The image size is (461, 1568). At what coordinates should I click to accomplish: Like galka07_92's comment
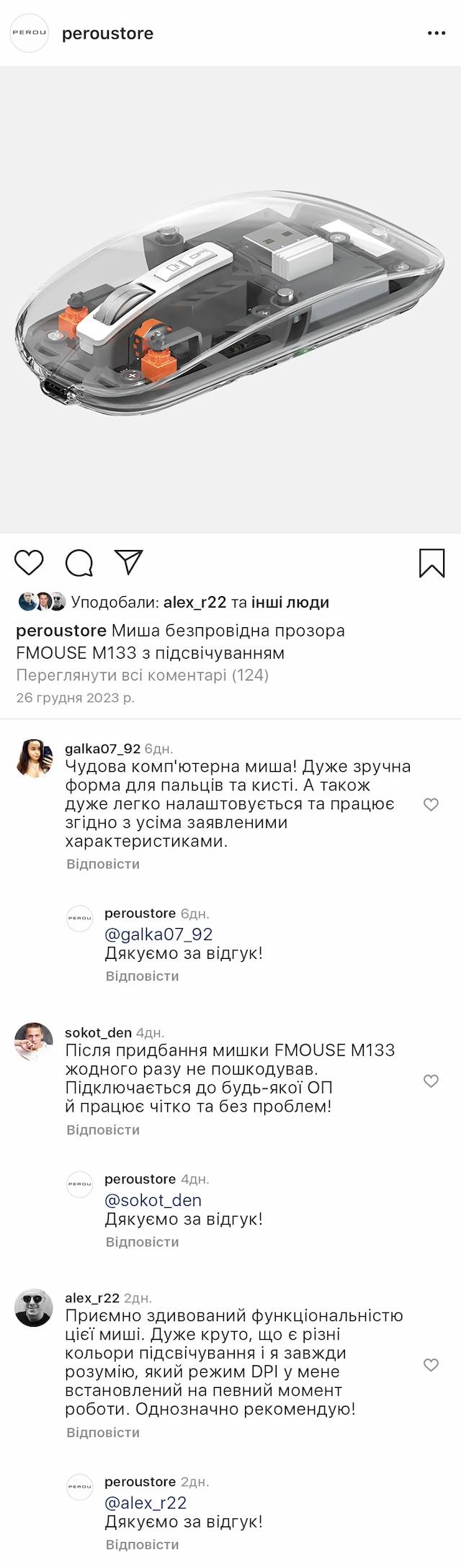(431, 805)
